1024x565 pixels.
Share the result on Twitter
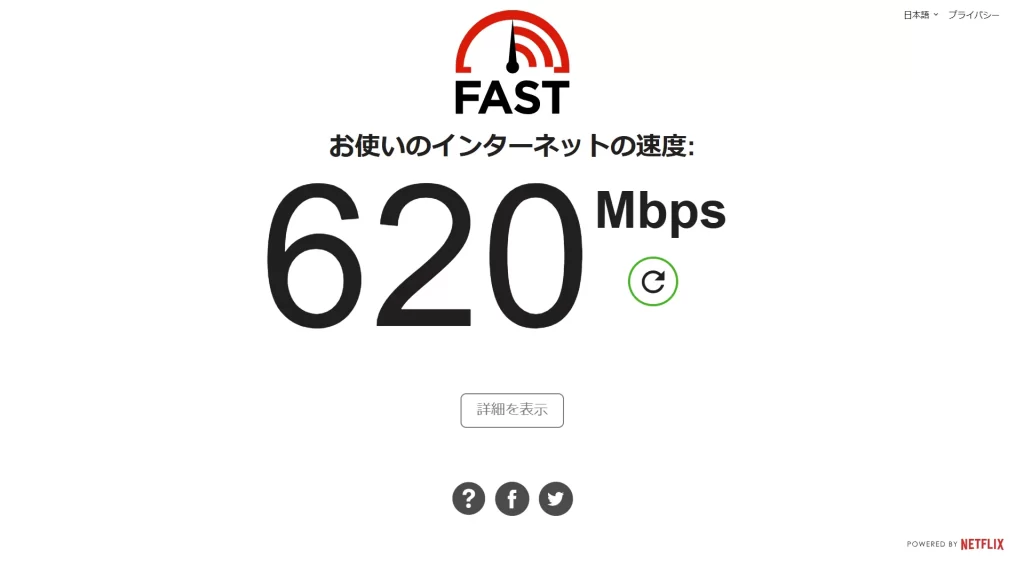coord(556,498)
